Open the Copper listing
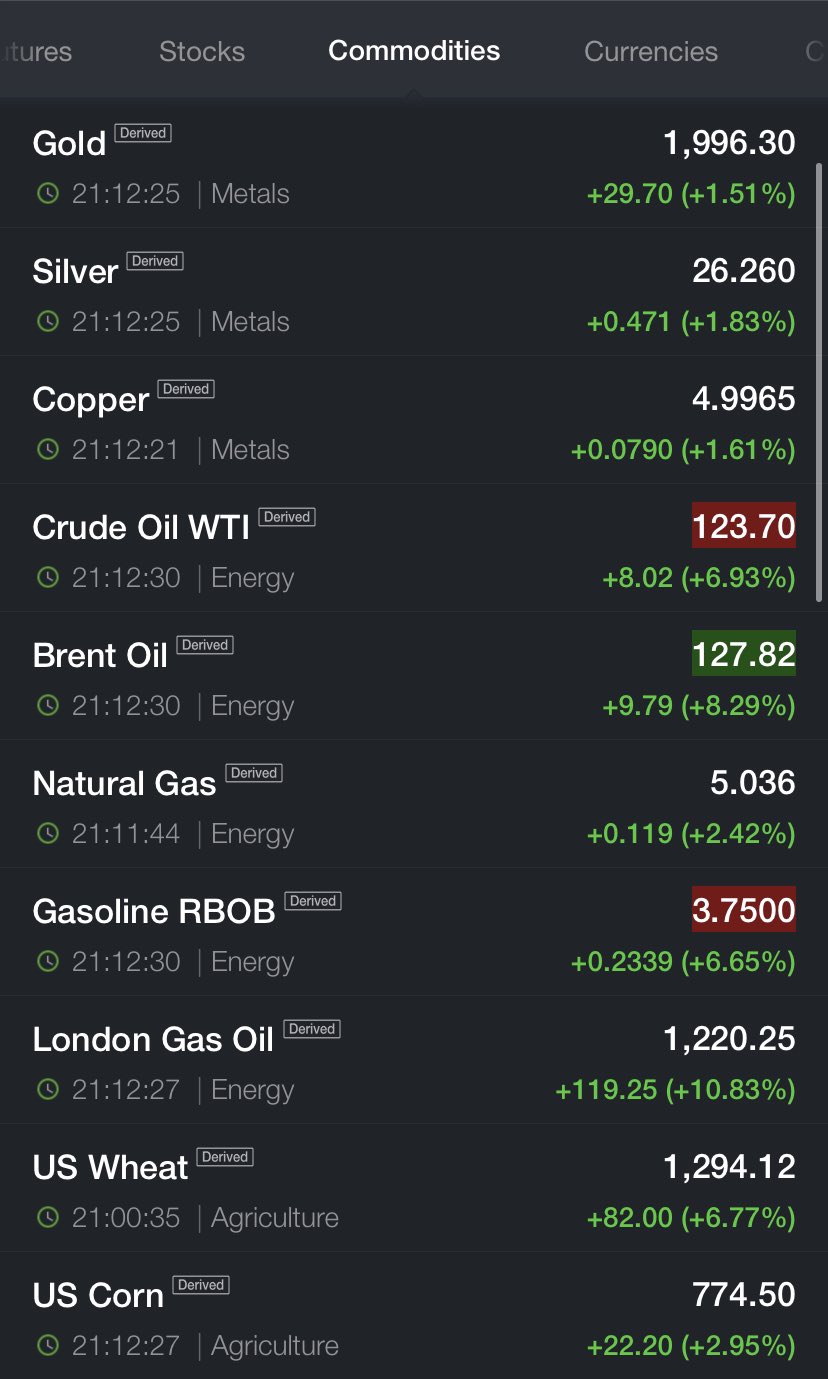 pyautogui.click(x=91, y=400)
